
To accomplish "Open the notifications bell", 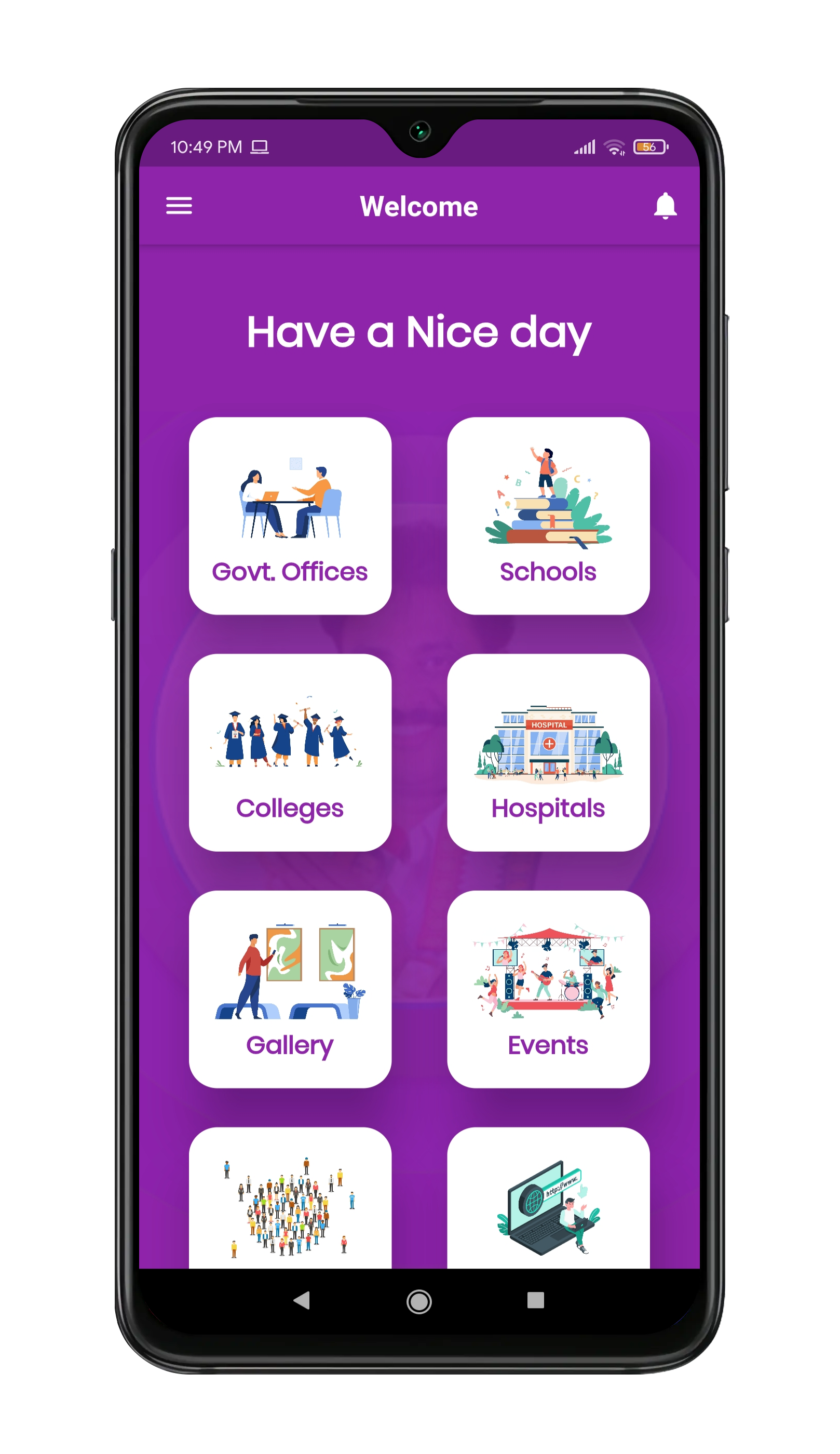I will [x=665, y=206].
